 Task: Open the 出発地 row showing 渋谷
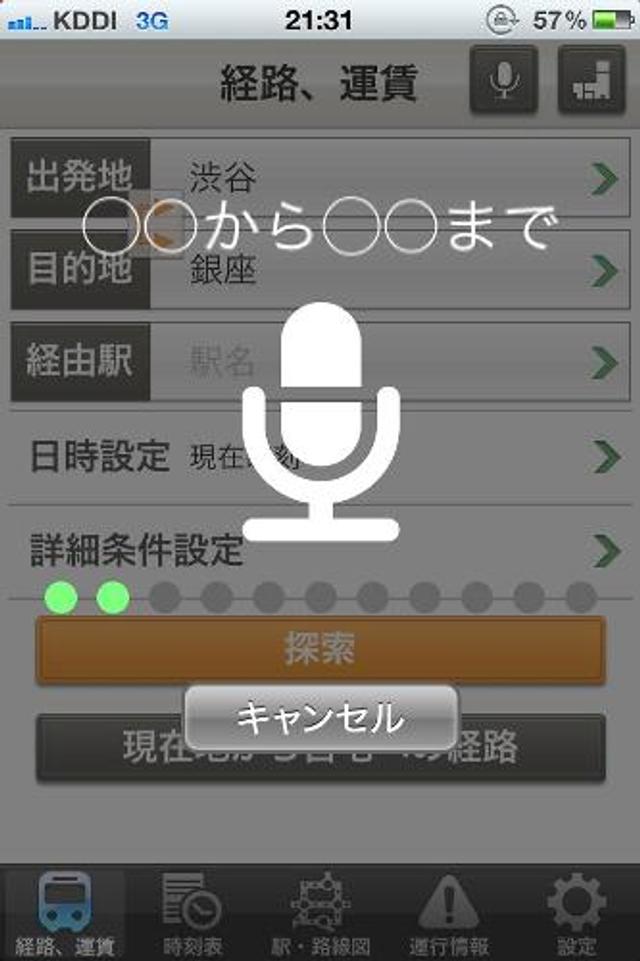tap(320, 179)
